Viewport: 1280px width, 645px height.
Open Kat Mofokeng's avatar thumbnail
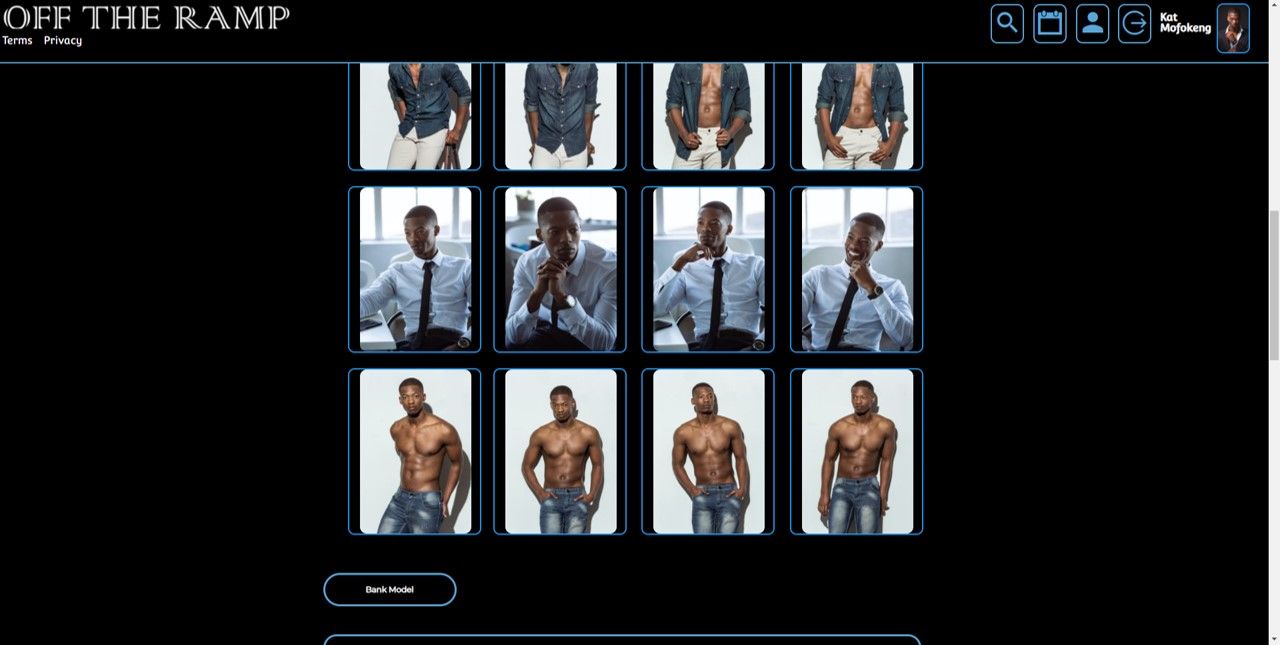coord(1233,28)
